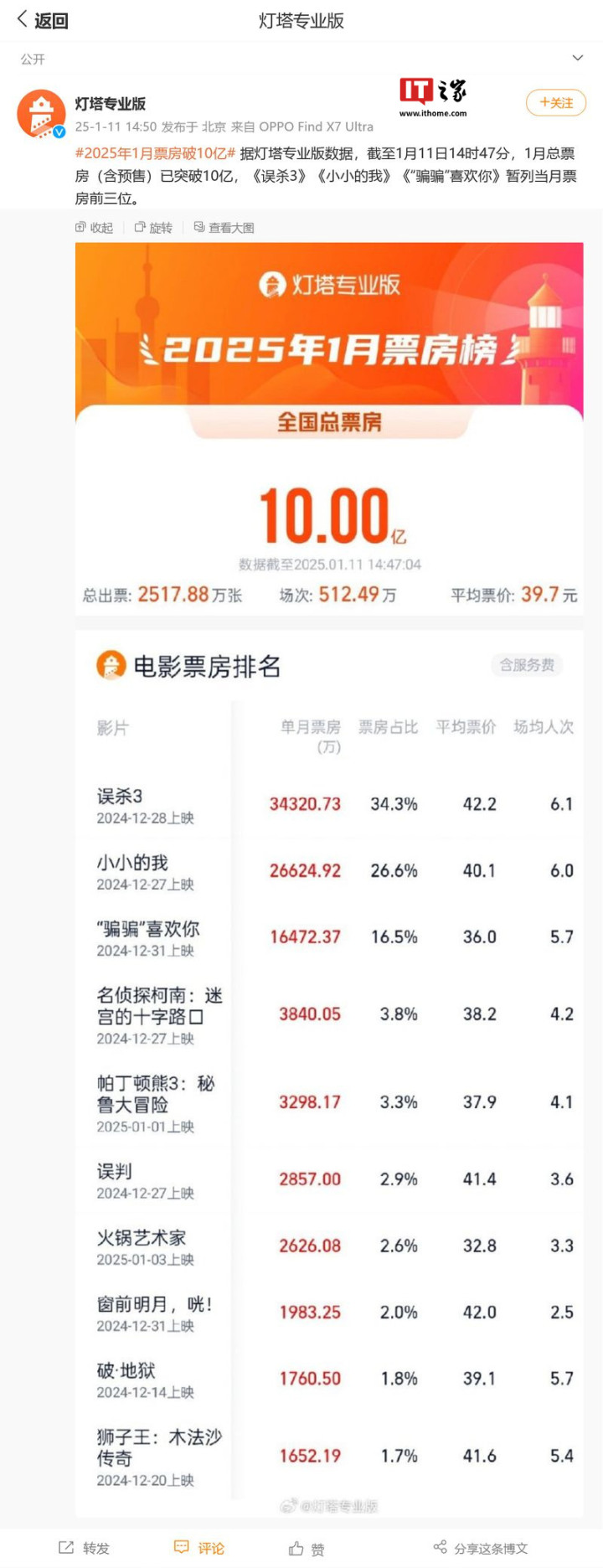Follow 灯塔专业版 with the +关注 button
This screenshot has width=603, height=1568.
(555, 103)
